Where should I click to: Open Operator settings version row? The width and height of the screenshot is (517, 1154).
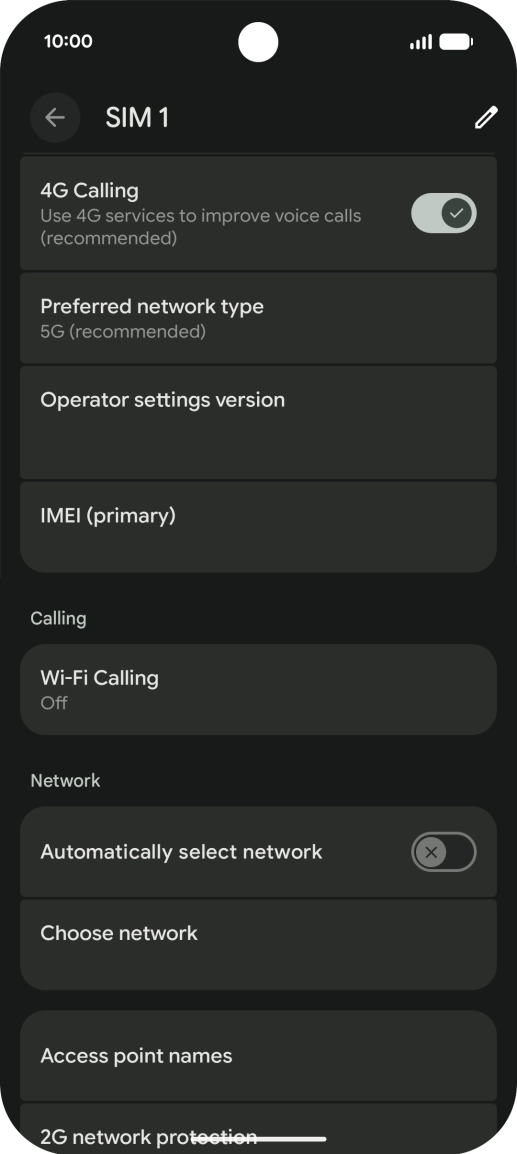[x=258, y=422]
